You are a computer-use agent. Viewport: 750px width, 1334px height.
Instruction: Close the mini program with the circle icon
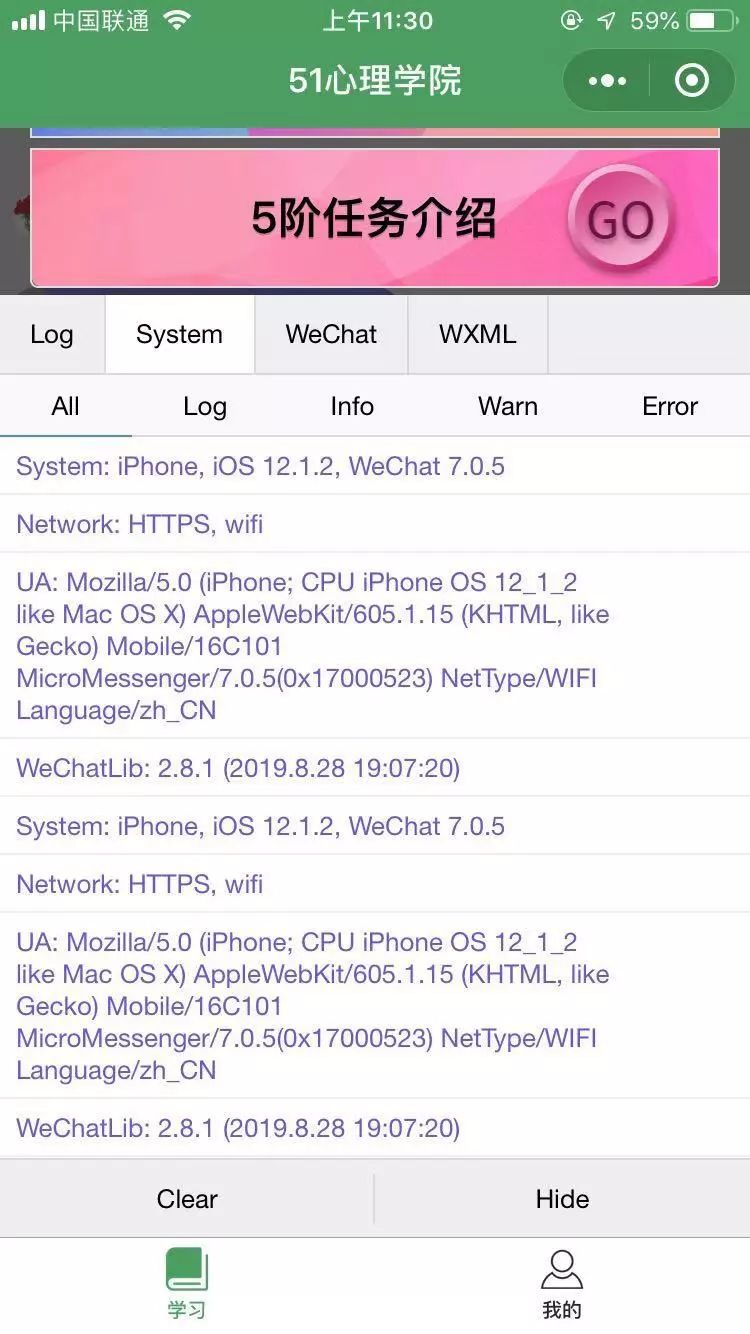[692, 81]
